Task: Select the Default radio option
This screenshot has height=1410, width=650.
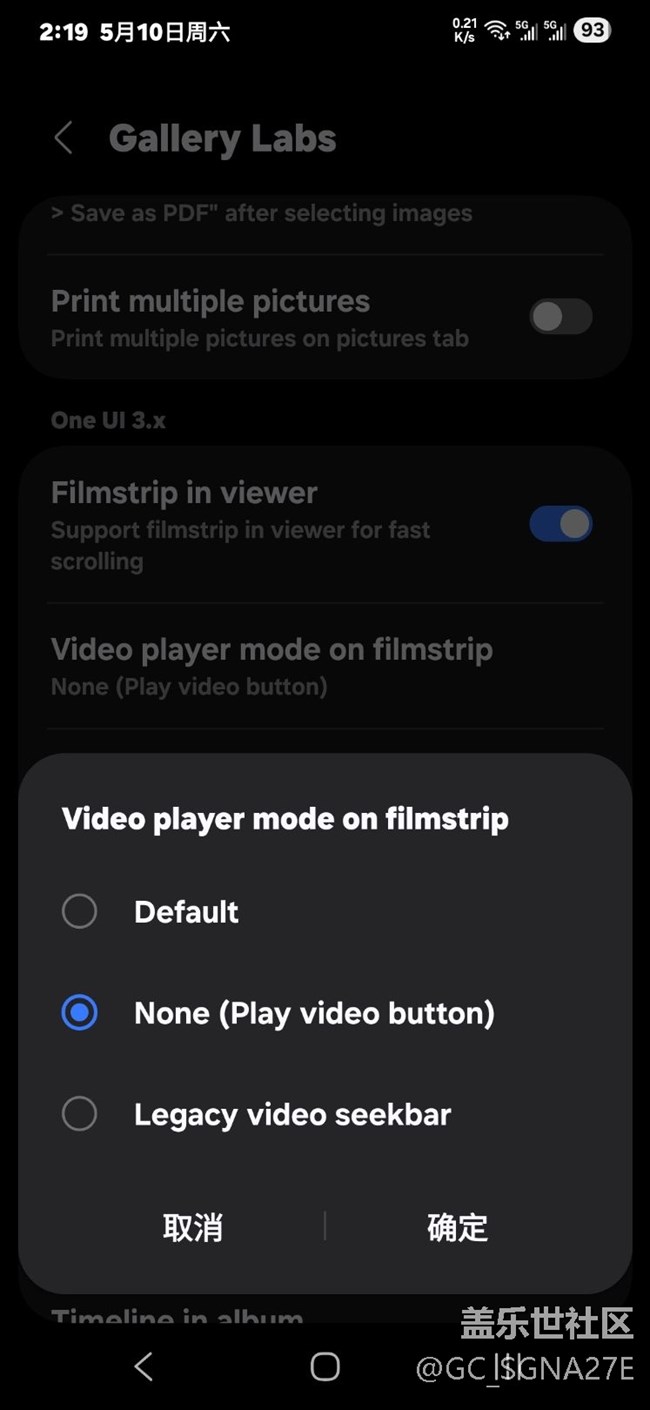Action: pos(80,912)
